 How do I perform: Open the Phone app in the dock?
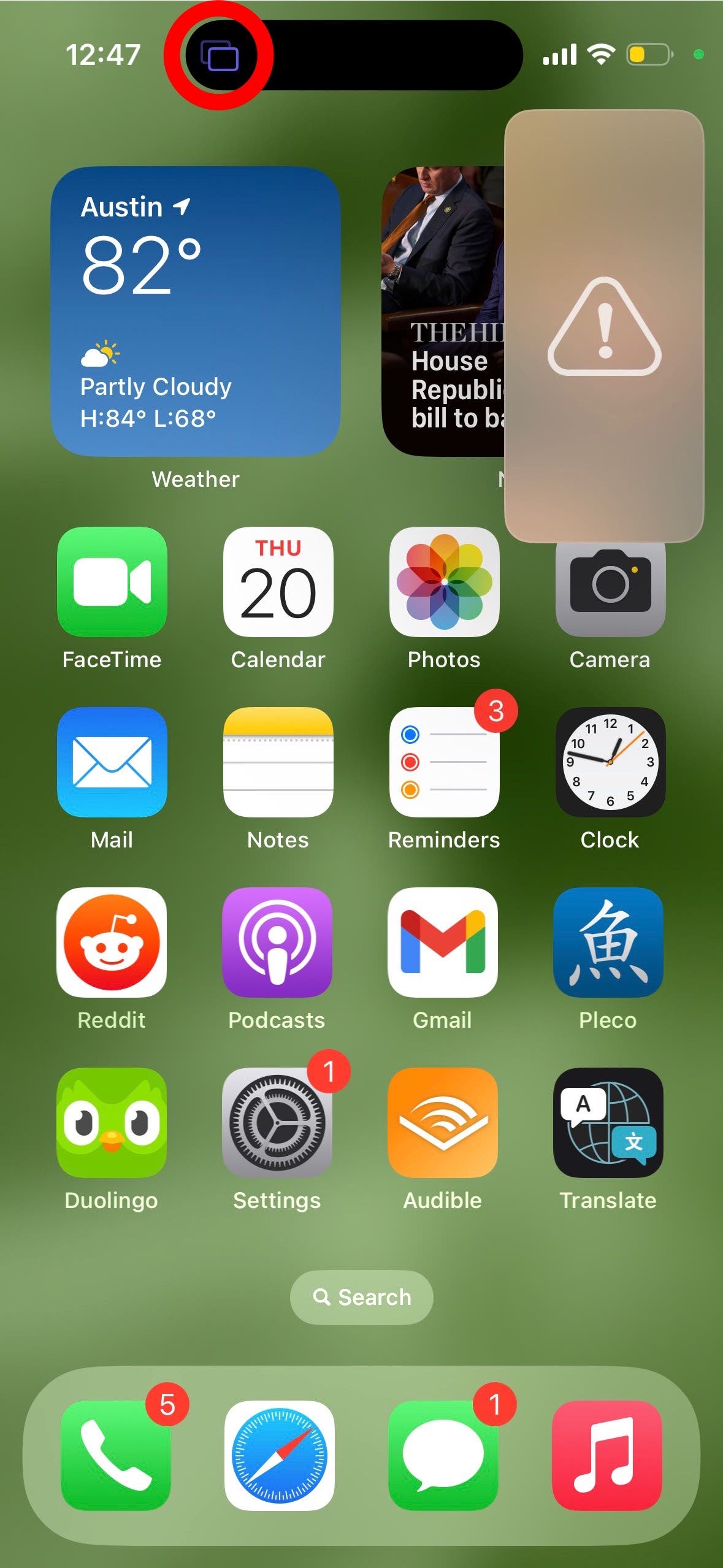116,1455
